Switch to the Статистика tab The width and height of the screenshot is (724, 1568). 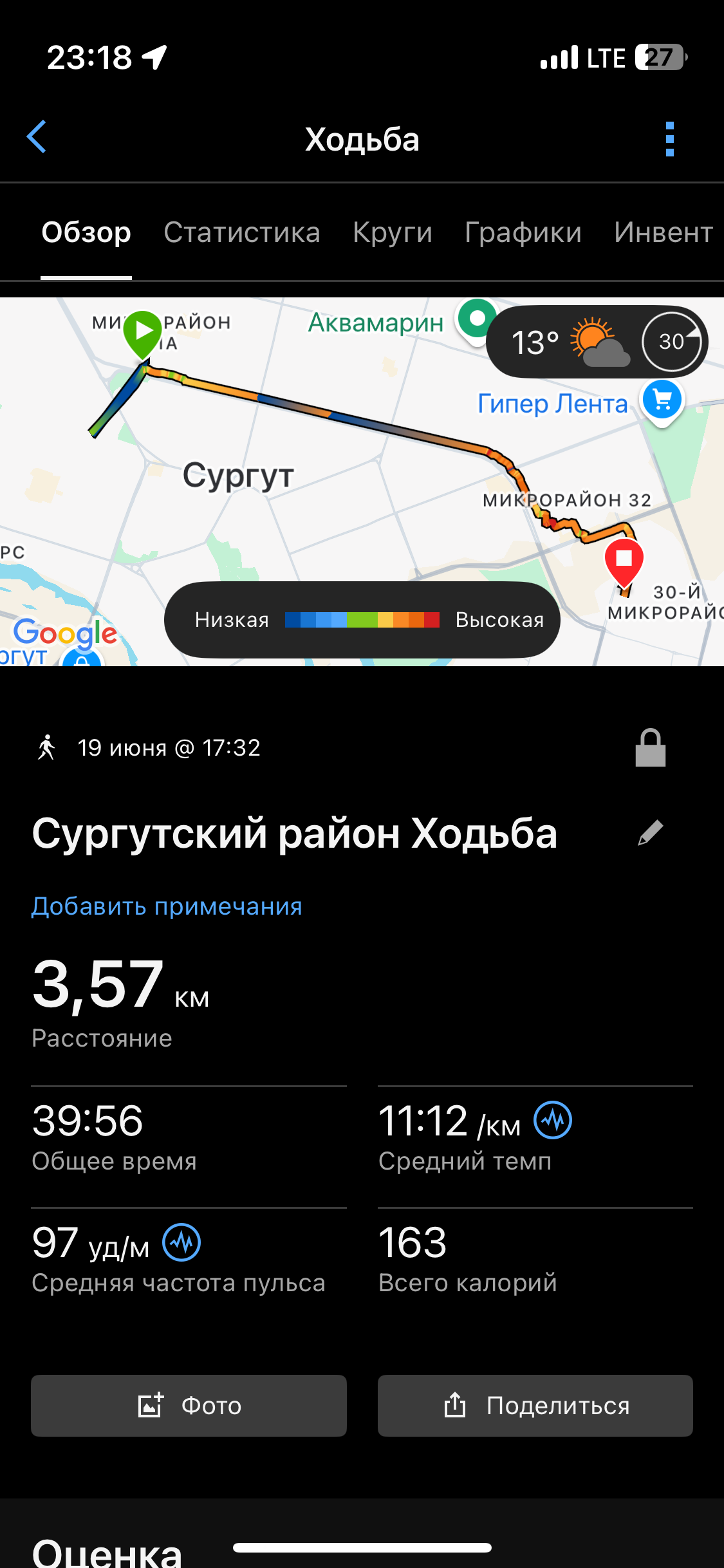[242, 232]
